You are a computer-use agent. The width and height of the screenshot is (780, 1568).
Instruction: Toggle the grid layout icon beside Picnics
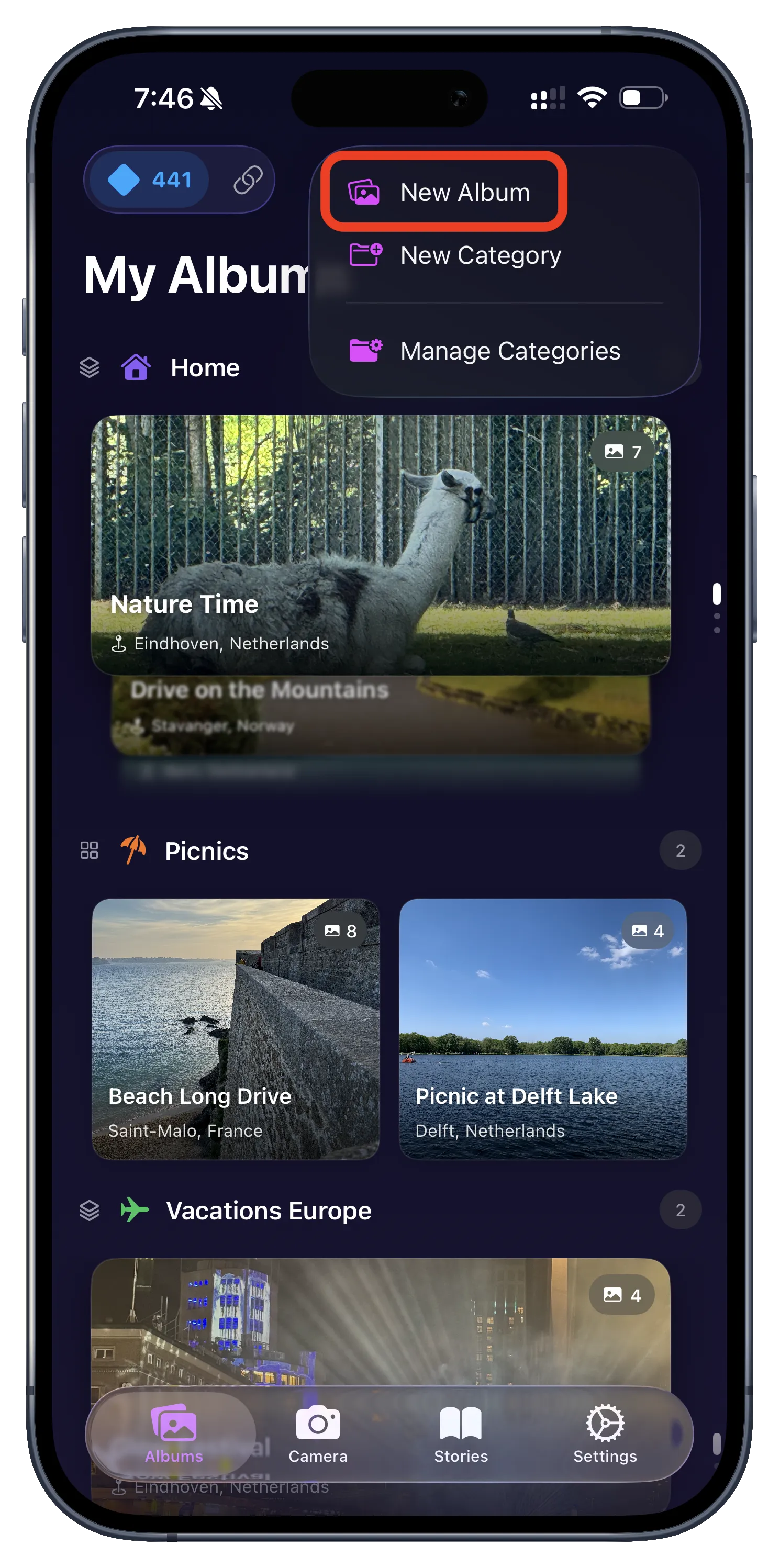click(90, 850)
